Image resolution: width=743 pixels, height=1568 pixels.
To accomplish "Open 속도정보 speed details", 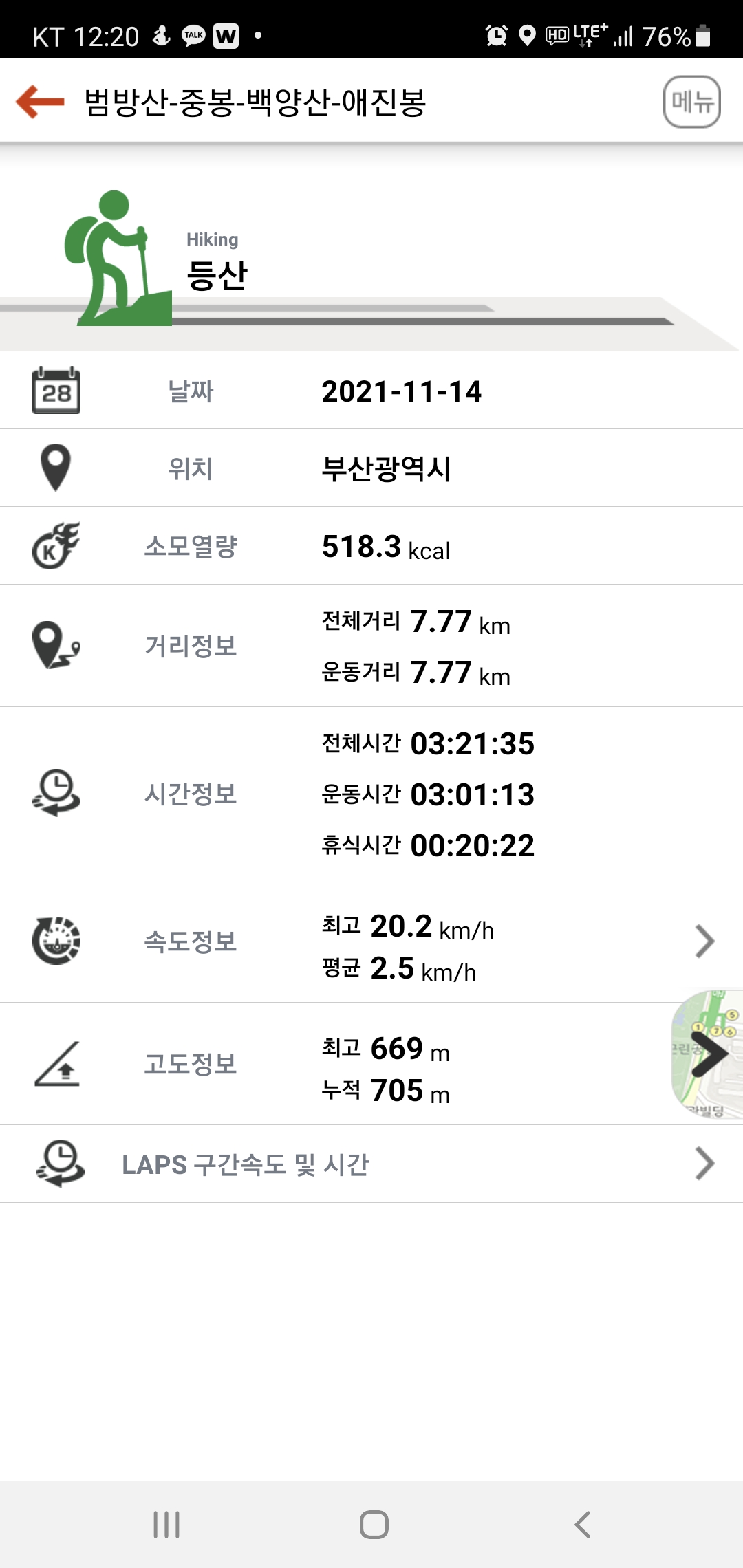I will click(x=371, y=941).
